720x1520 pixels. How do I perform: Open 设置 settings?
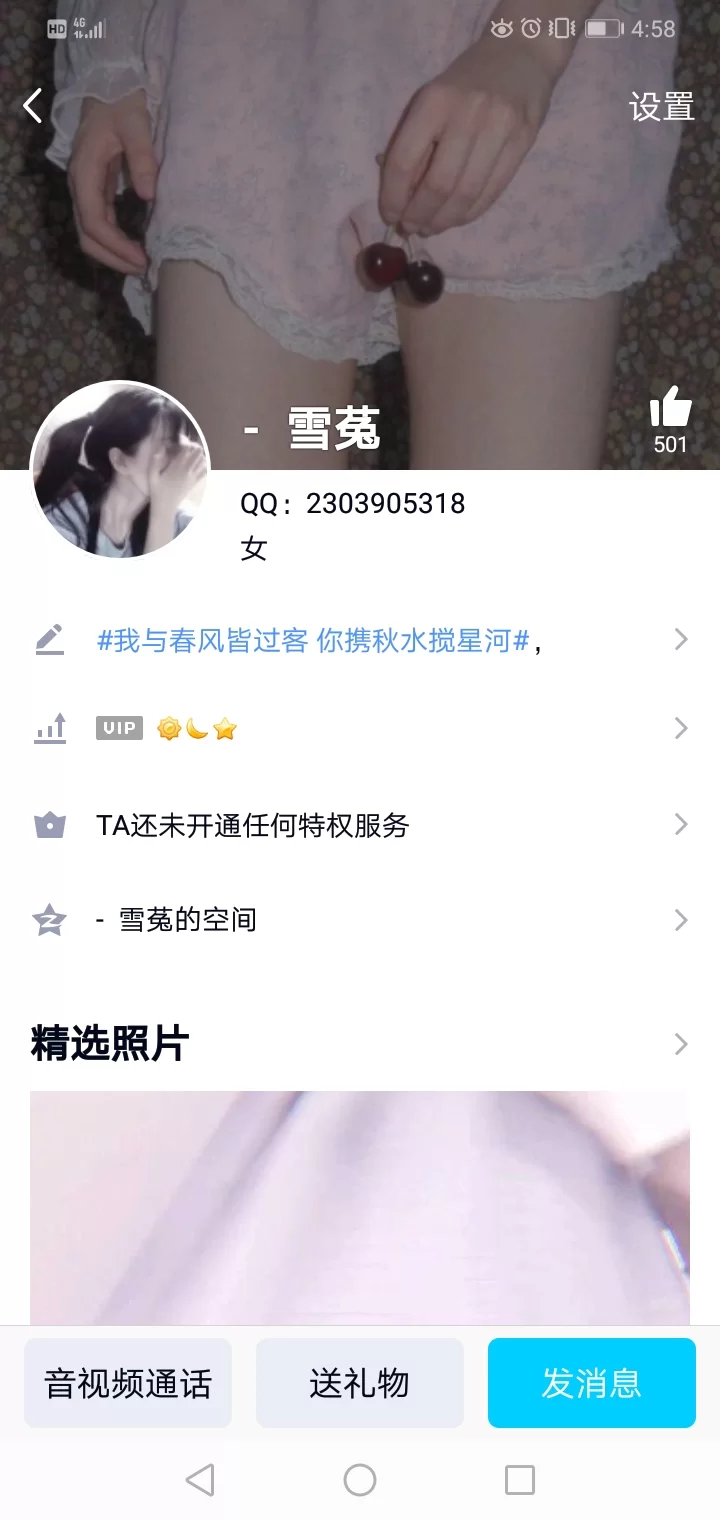click(x=661, y=106)
